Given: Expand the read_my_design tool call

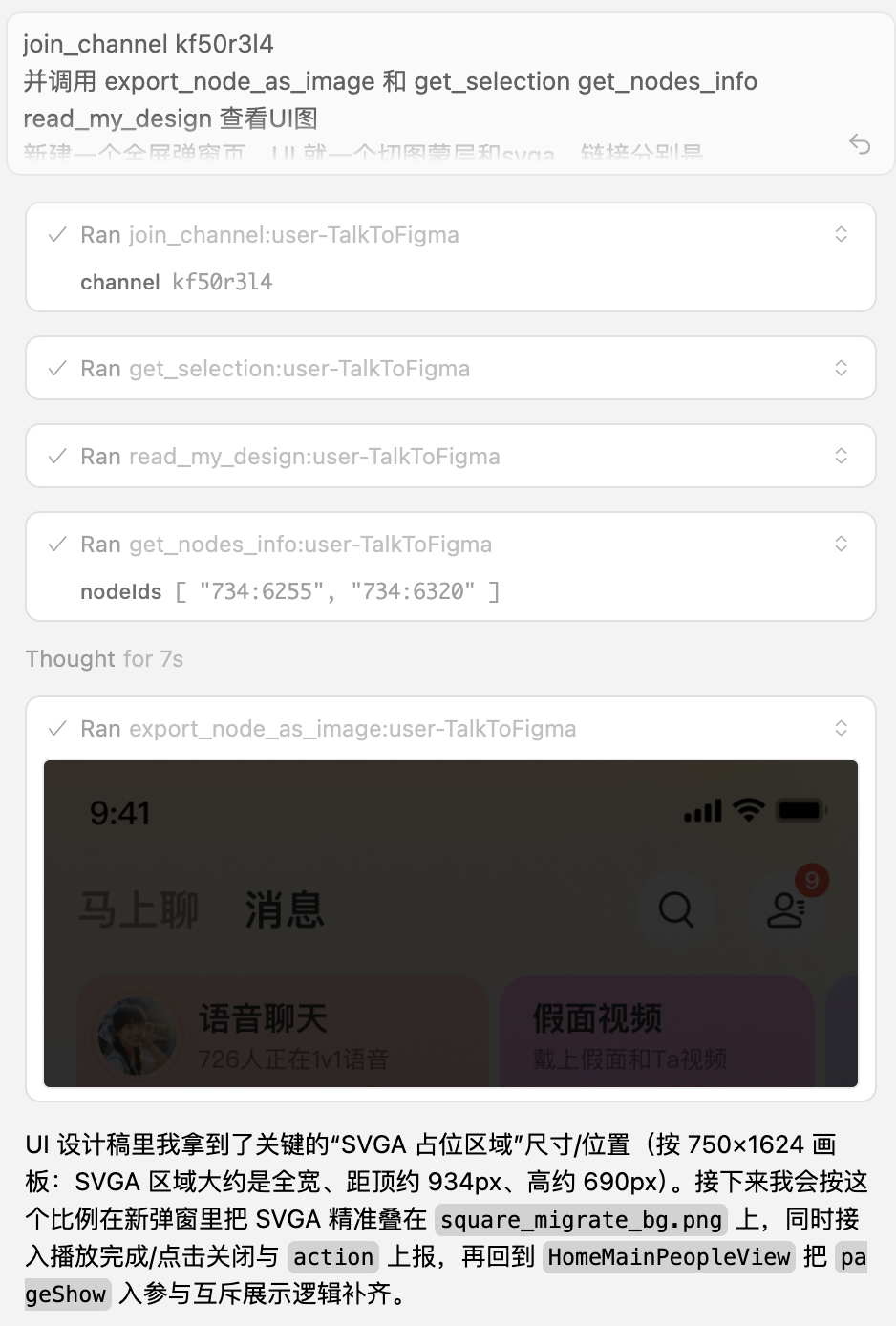Looking at the screenshot, I should [x=841, y=456].
